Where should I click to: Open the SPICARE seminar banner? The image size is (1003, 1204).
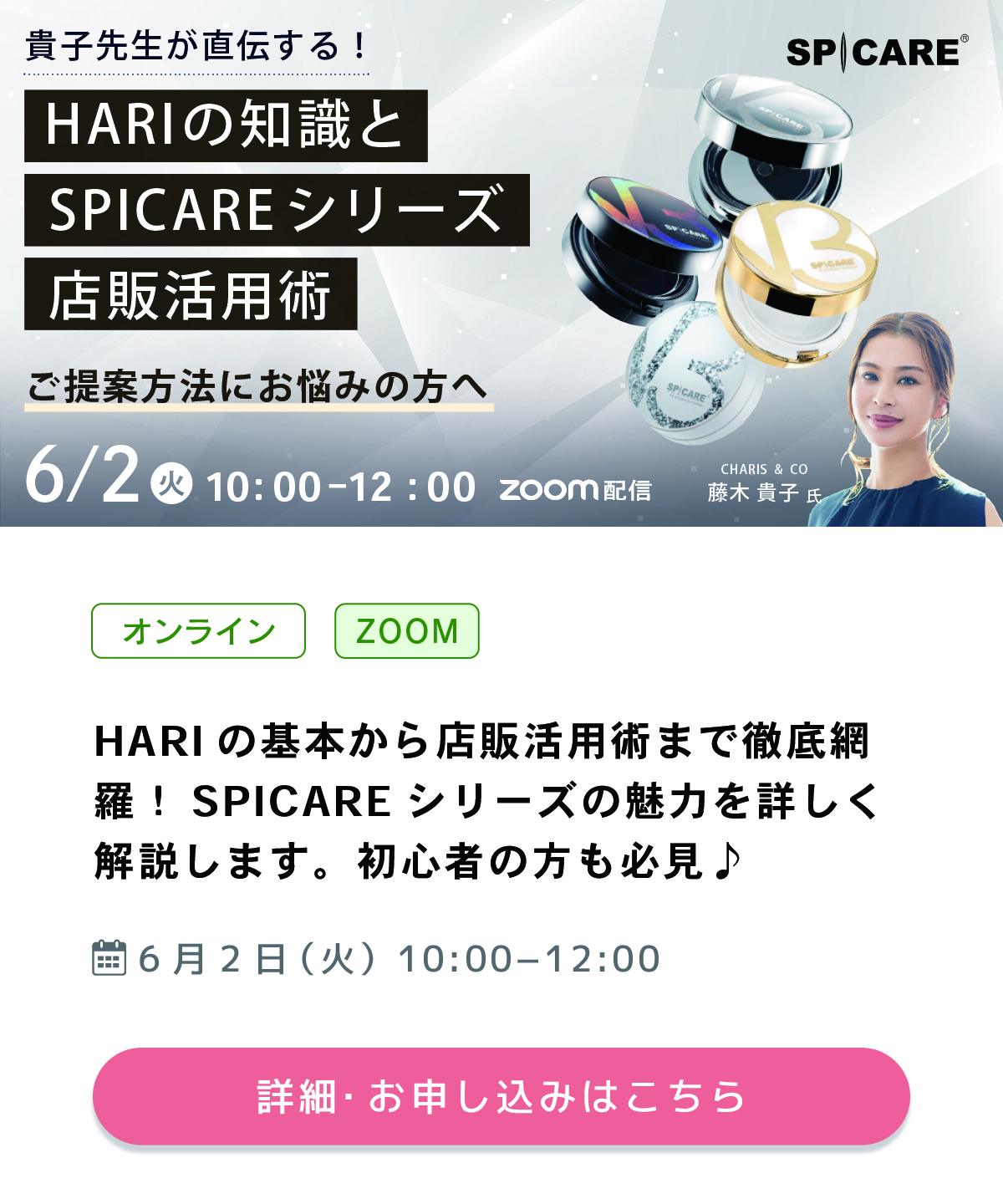tap(501, 263)
